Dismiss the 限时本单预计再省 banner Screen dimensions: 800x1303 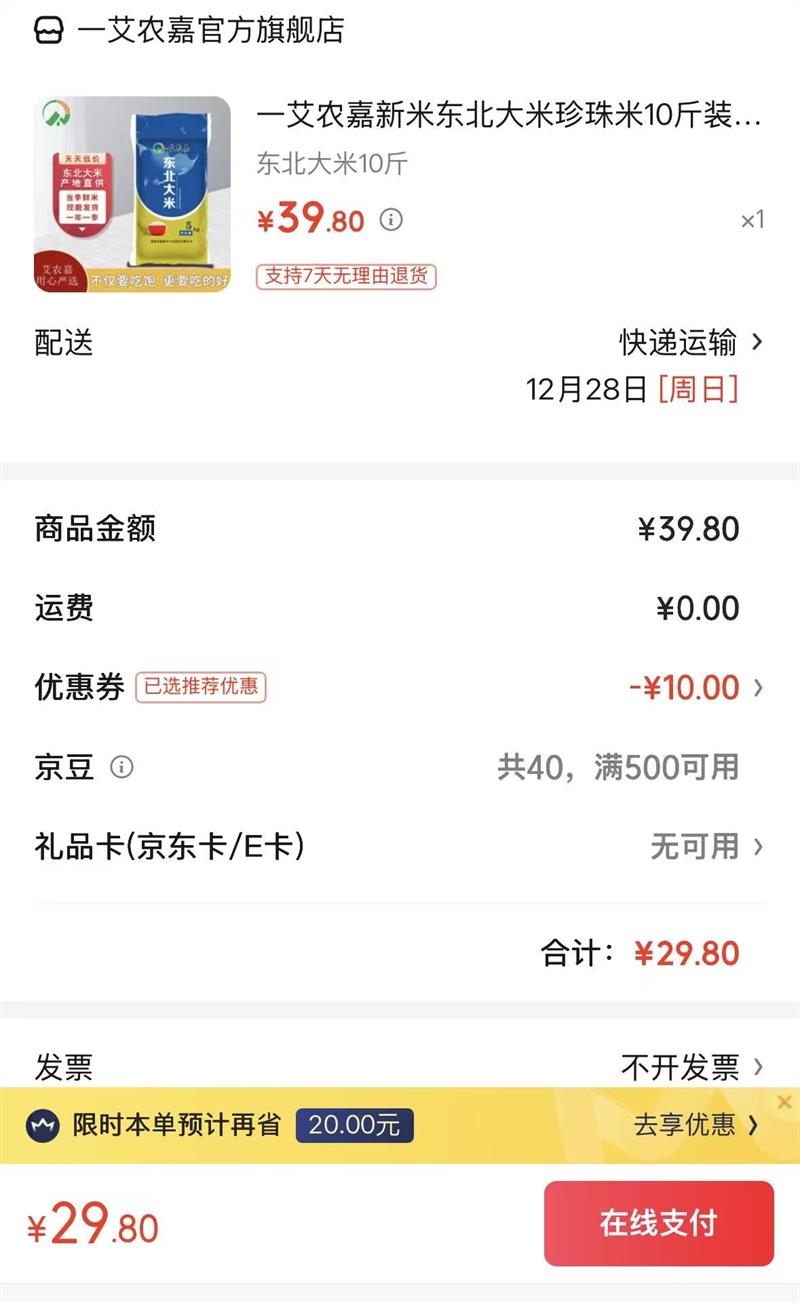click(784, 1101)
